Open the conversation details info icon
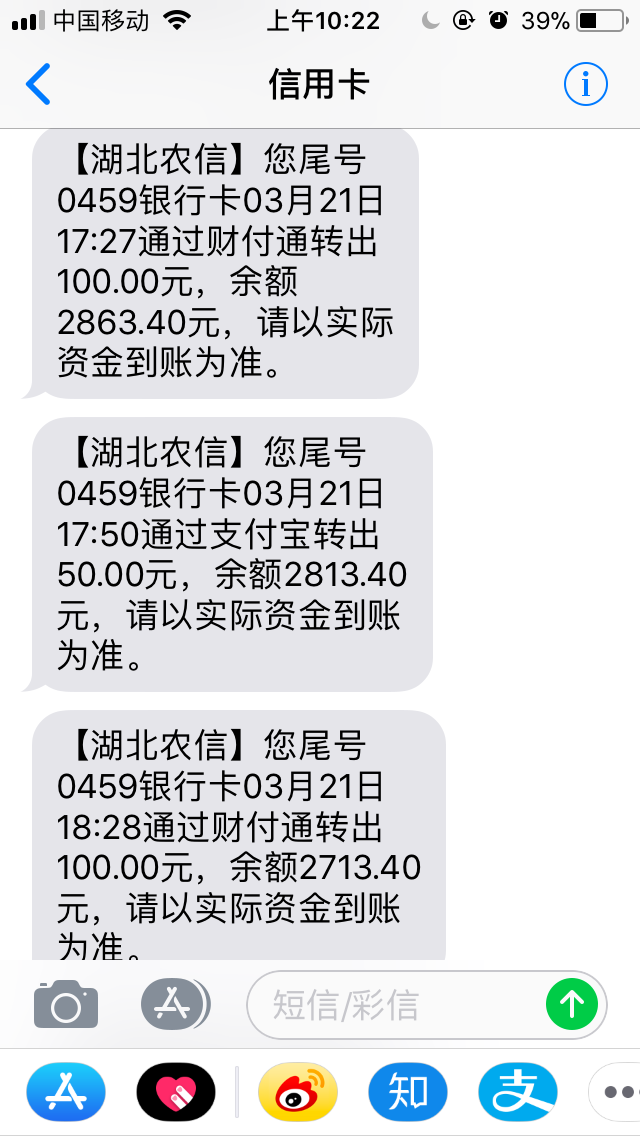The image size is (640, 1136). 585,85
